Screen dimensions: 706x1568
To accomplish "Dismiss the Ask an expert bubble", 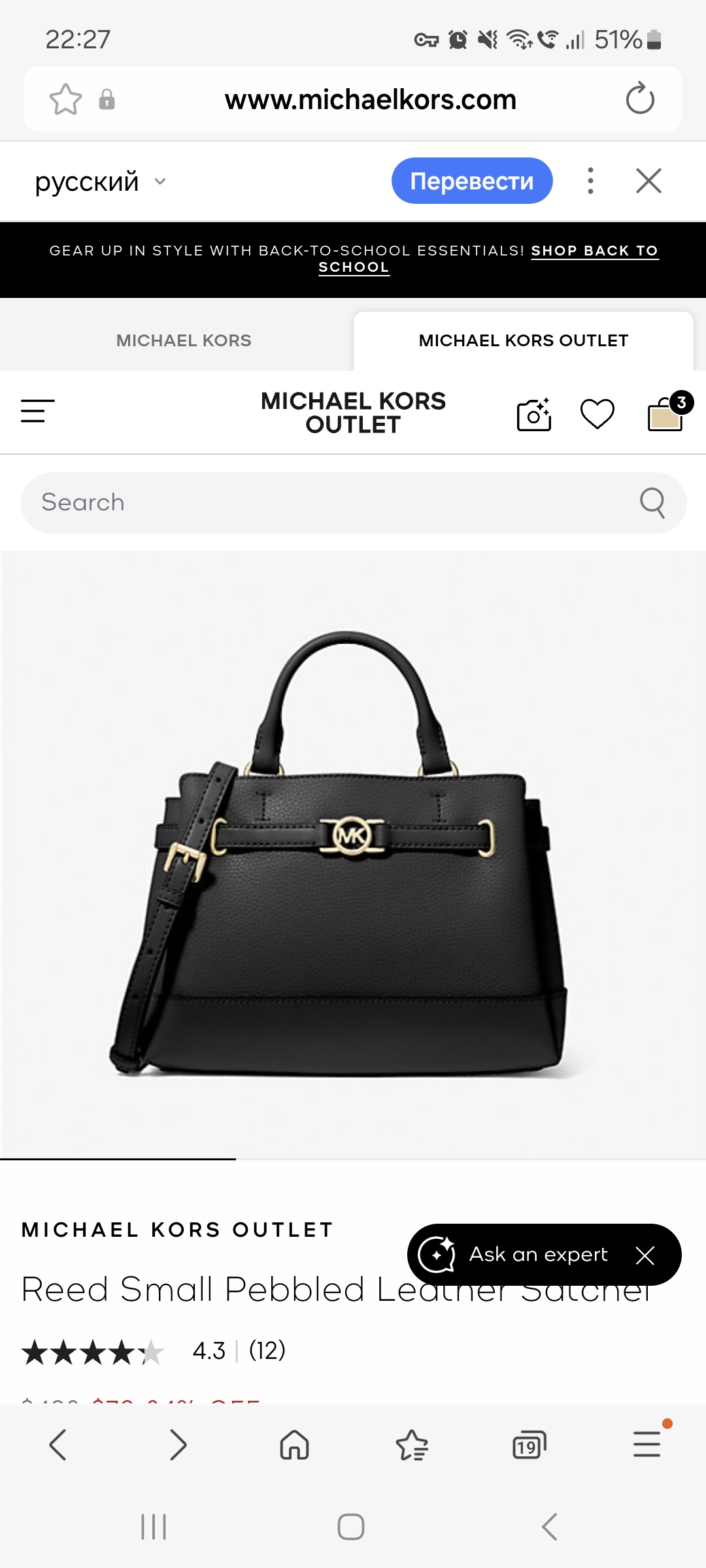I will 645,1255.
